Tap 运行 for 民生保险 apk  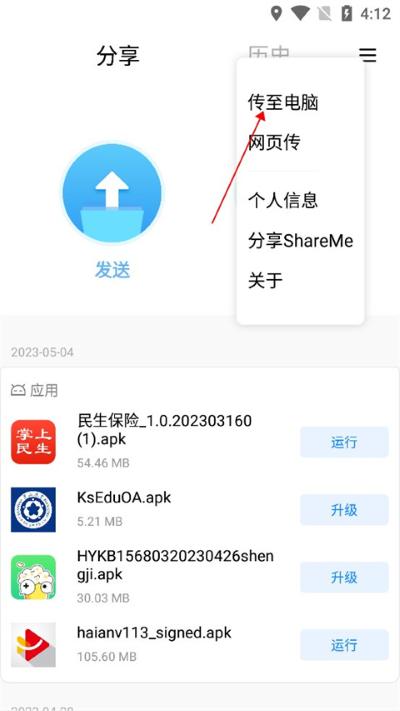click(x=344, y=442)
